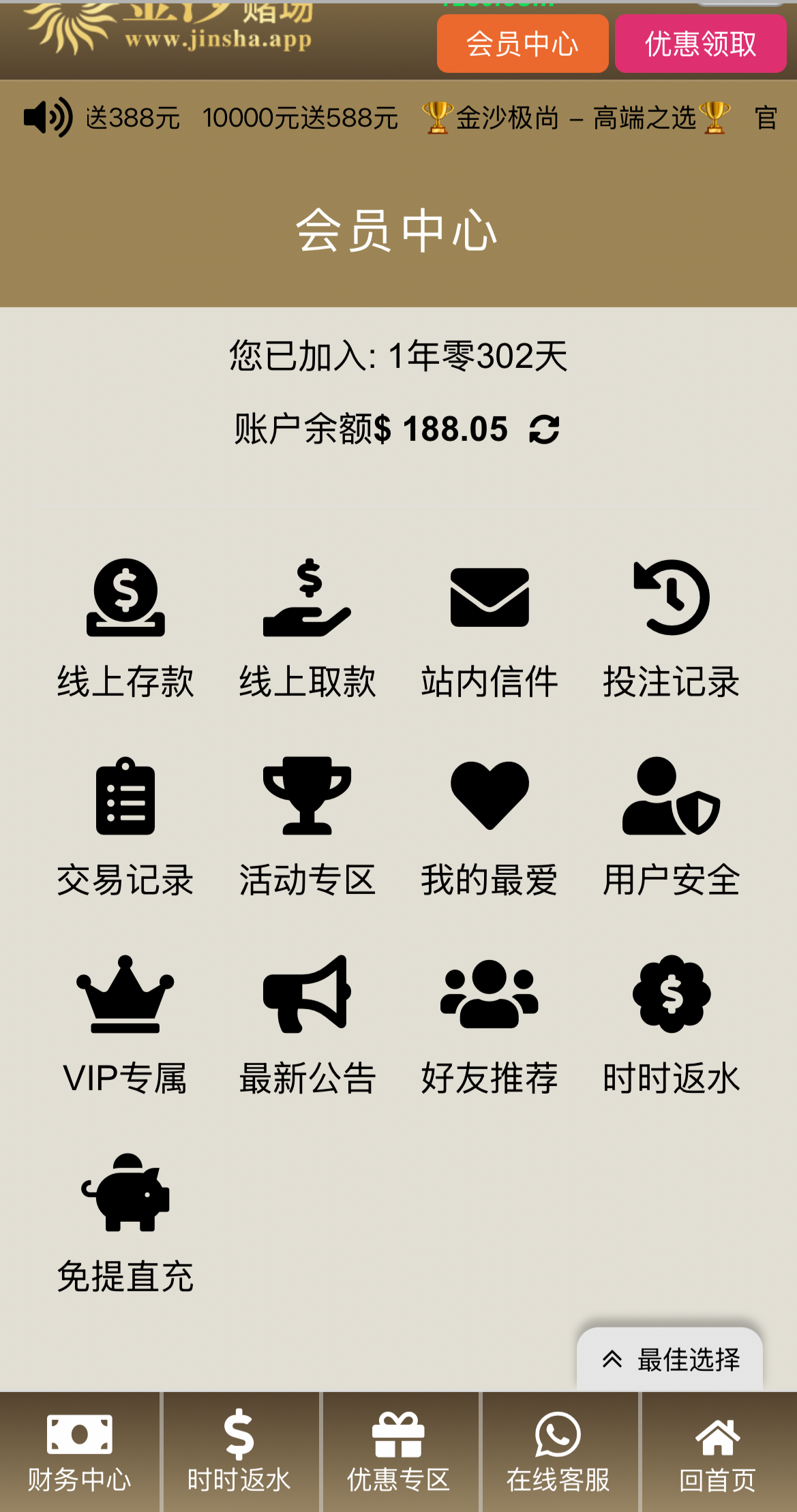The width and height of the screenshot is (797, 1512).
Task: Tap the orange 会员中心 button
Action: (x=522, y=44)
